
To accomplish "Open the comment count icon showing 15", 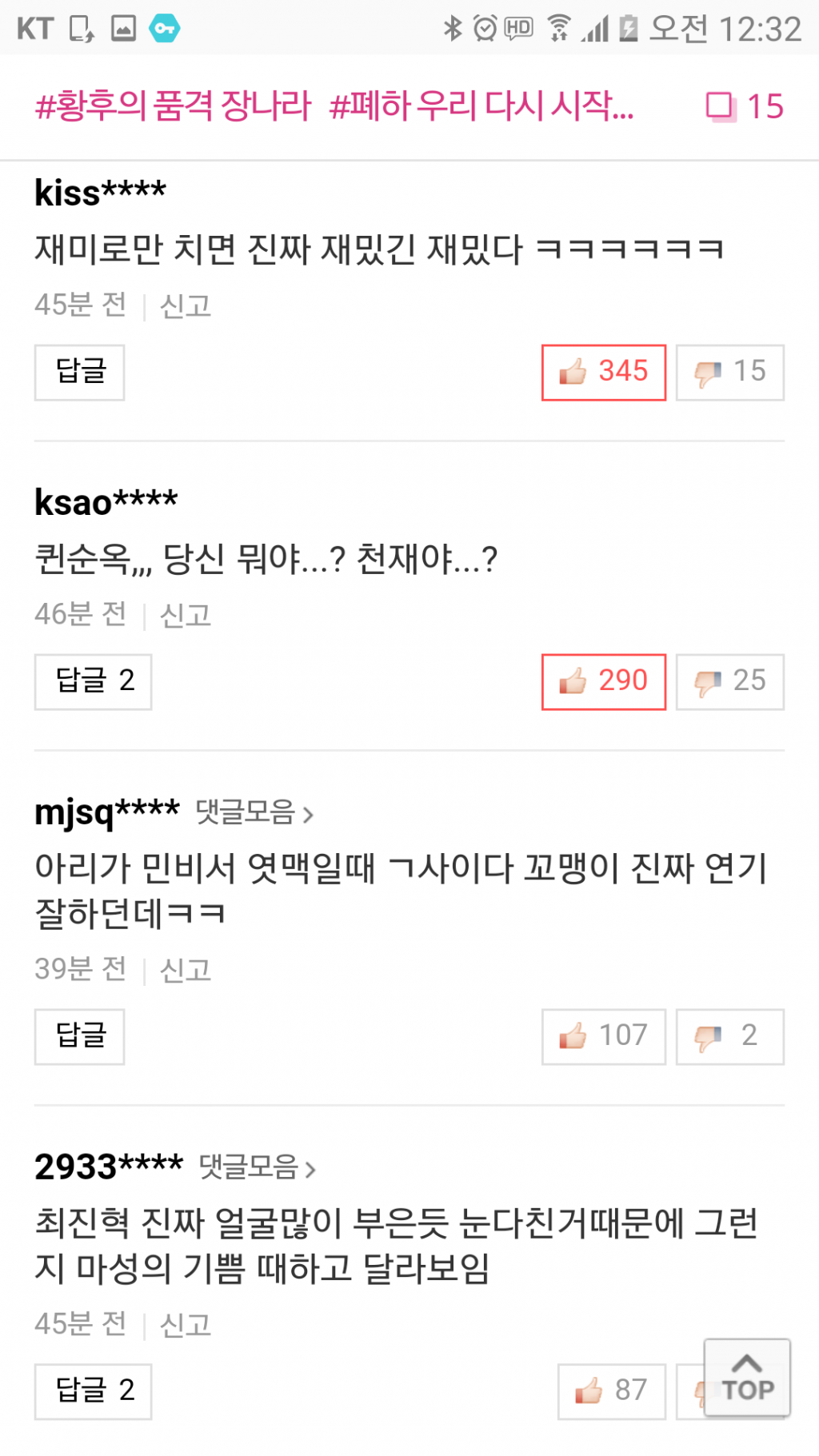I will point(744,106).
